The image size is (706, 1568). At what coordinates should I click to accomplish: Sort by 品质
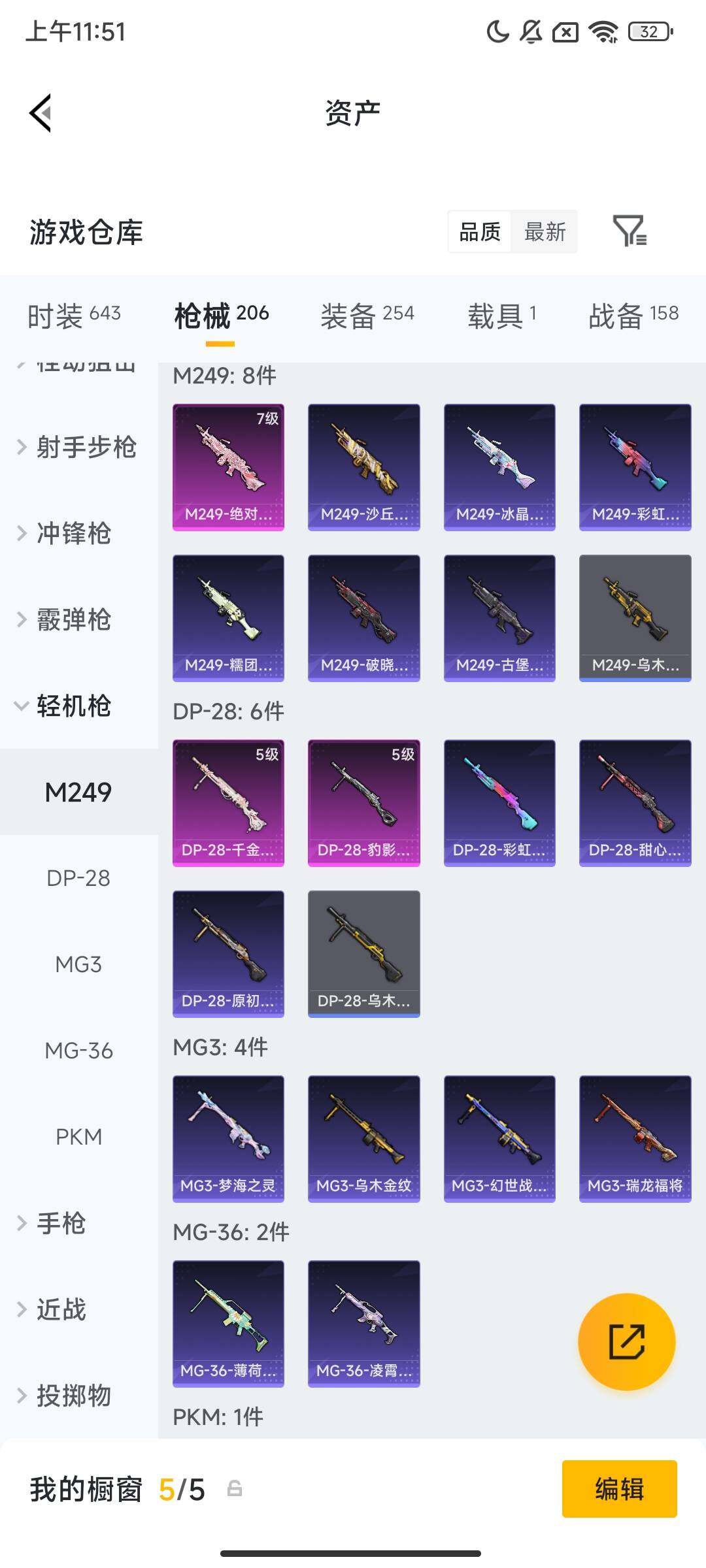(x=480, y=231)
